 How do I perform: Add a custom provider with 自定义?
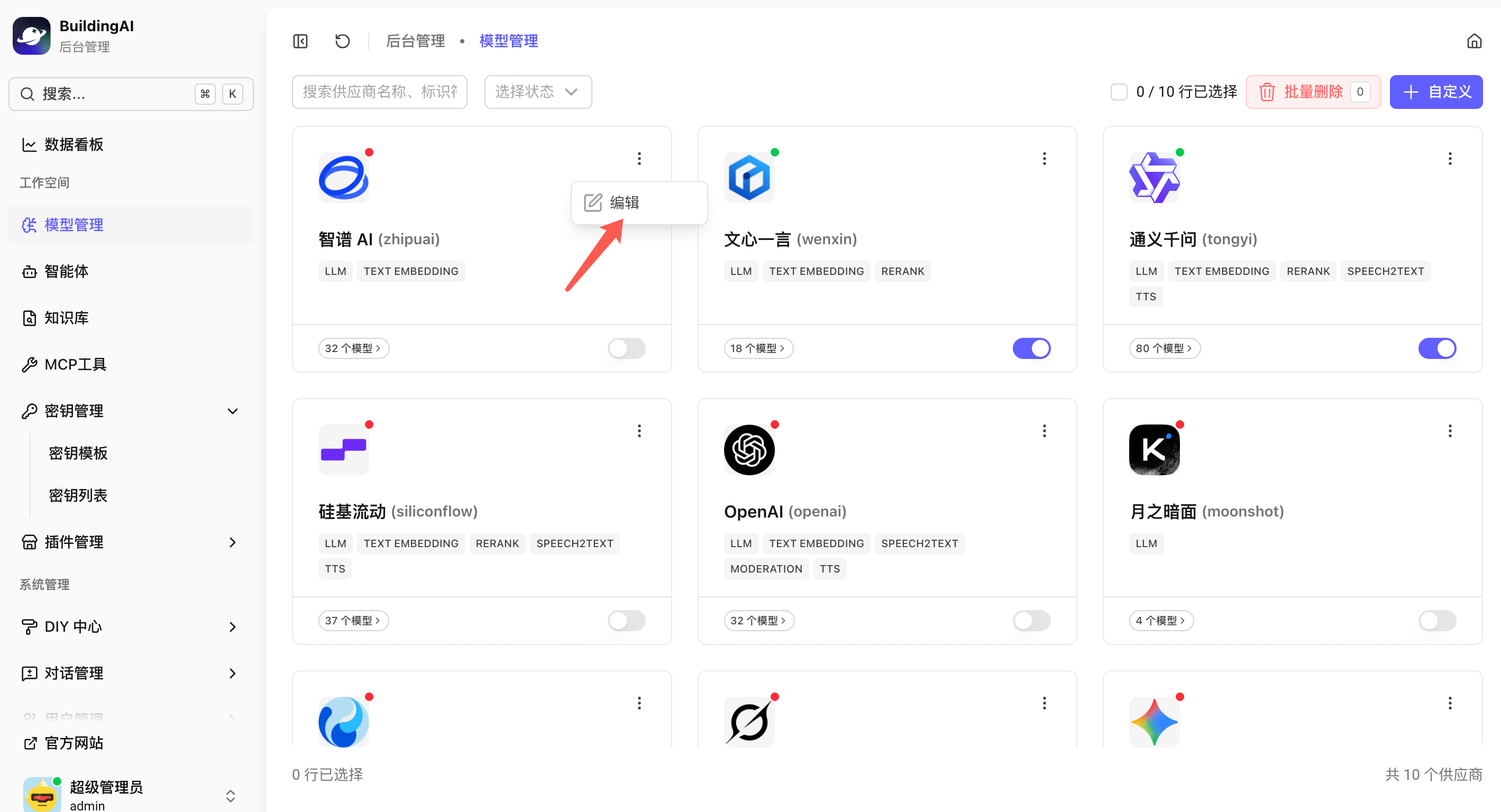1435,92
